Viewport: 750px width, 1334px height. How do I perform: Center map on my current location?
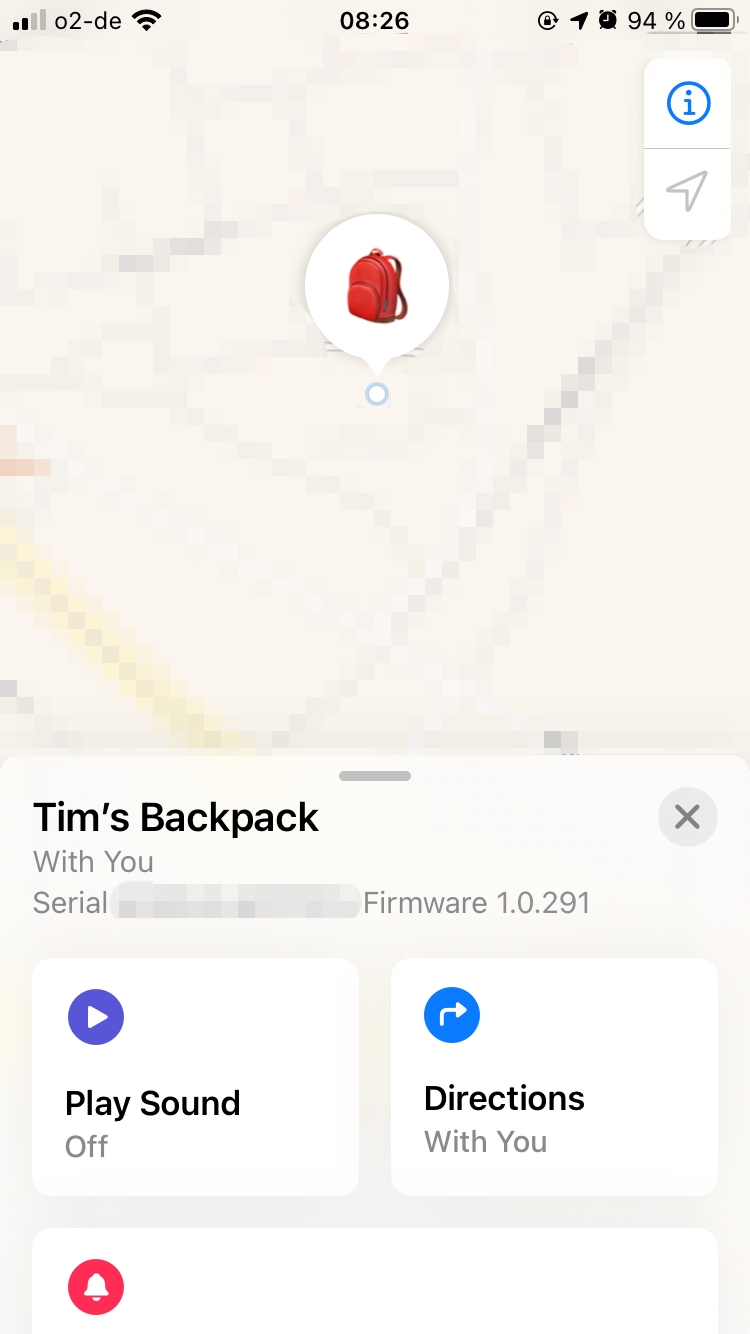(x=687, y=191)
